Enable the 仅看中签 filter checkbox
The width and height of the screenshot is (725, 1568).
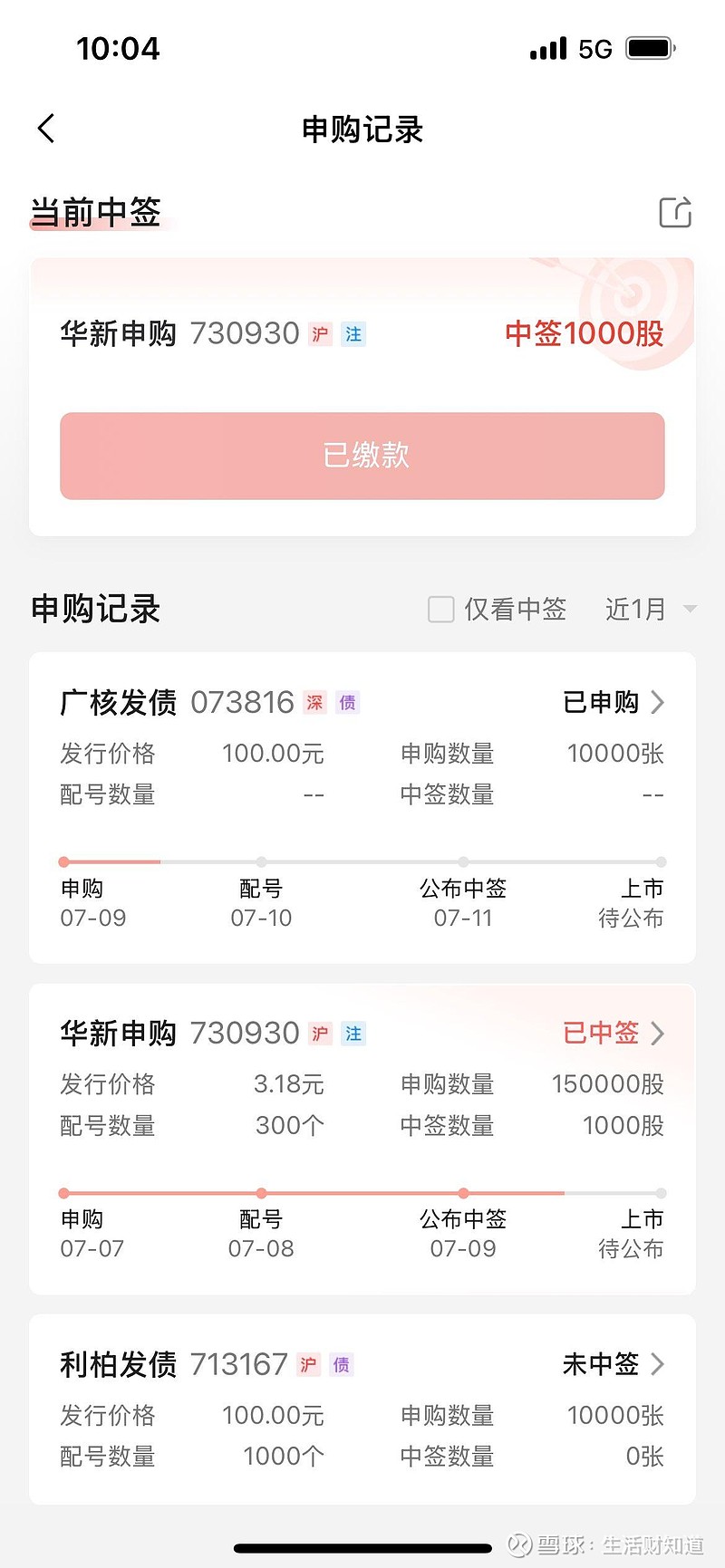tap(440, 610)
